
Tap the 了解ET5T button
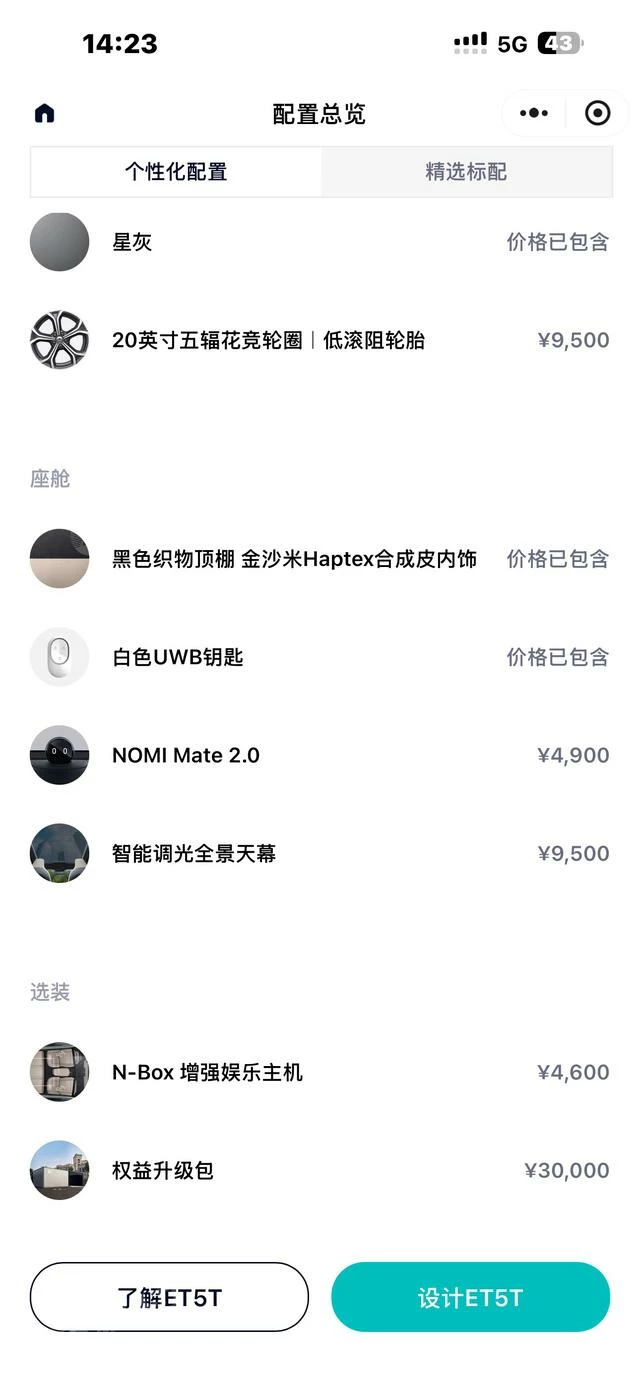click(x=169, y=1297)
